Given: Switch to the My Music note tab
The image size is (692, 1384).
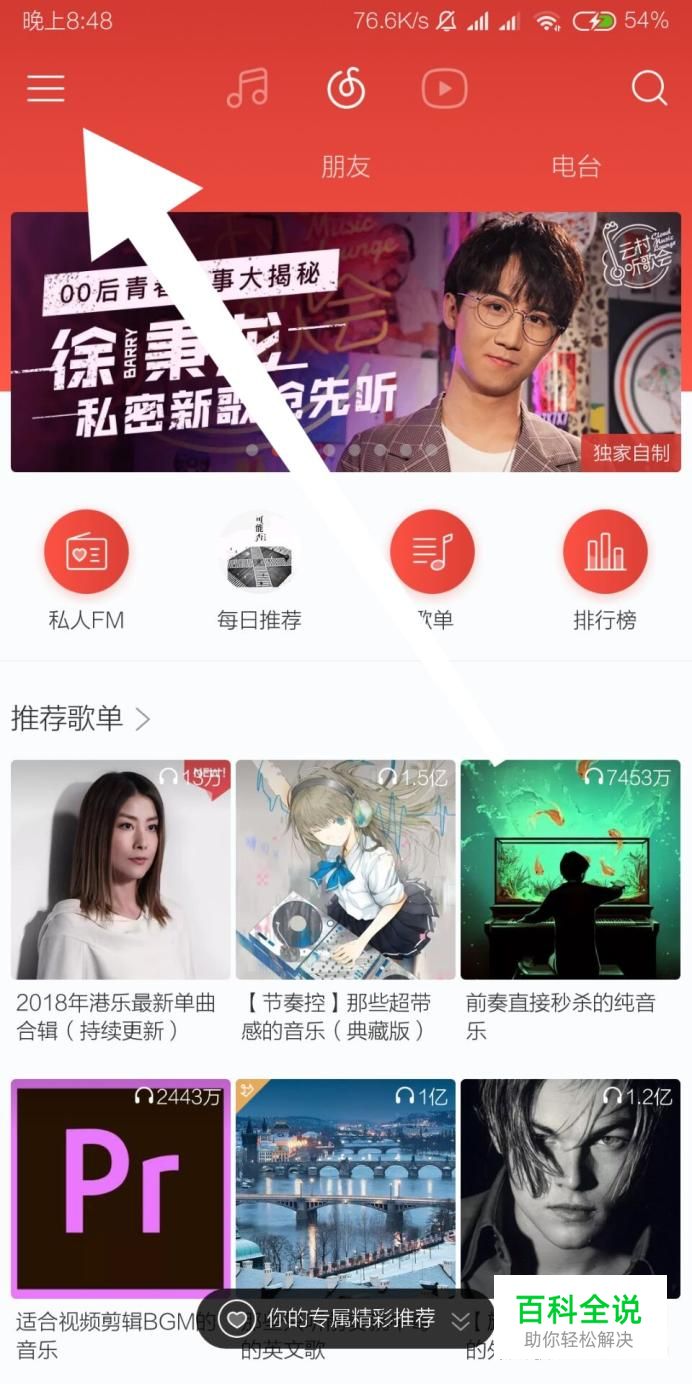Looking at the screenshot, I should (247, 89).
